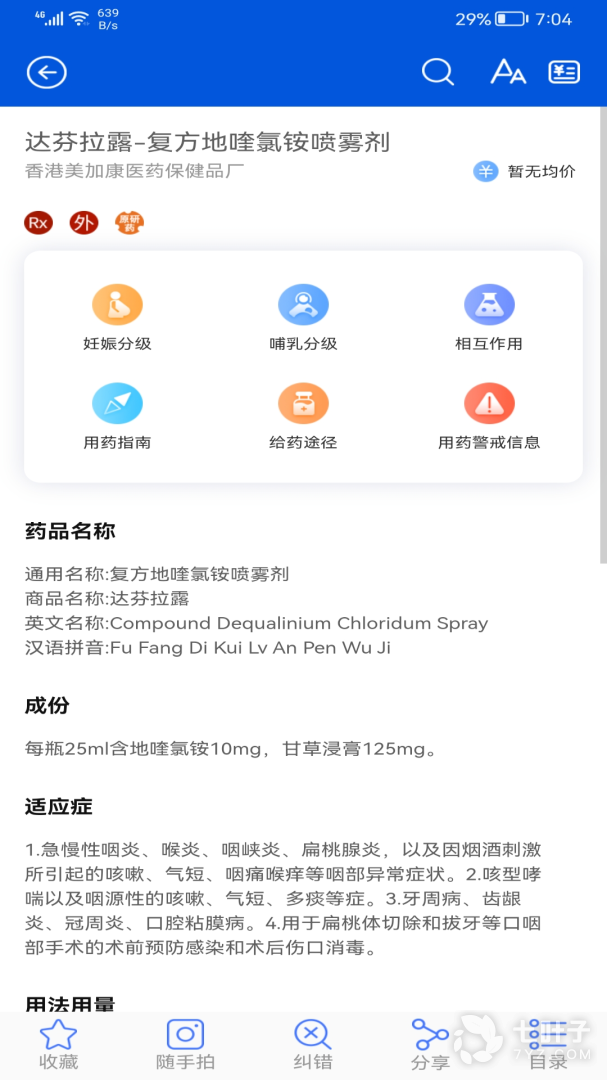607x1080 pixels.
Task: Open 妊娠分级 pregnancy grading
Action: pyautogui.click(x=117, y=318)
